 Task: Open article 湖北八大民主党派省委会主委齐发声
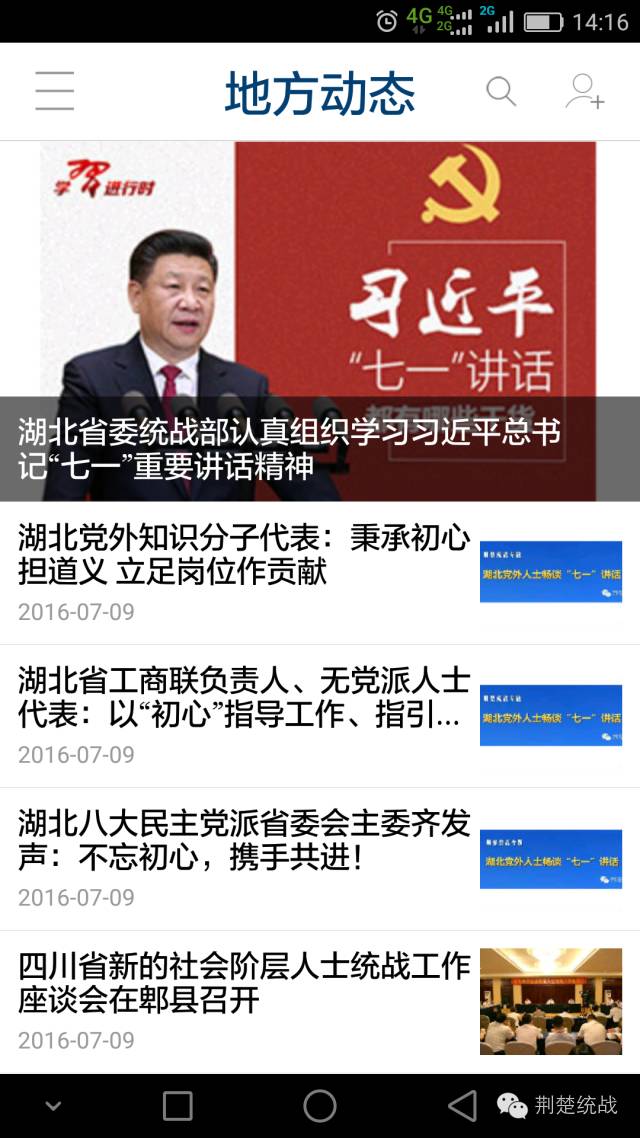click(244, 841)
